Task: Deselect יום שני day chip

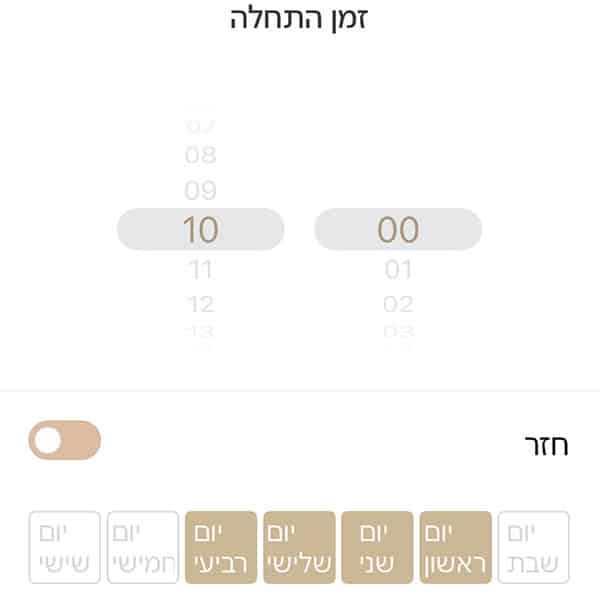Action: 377,547
